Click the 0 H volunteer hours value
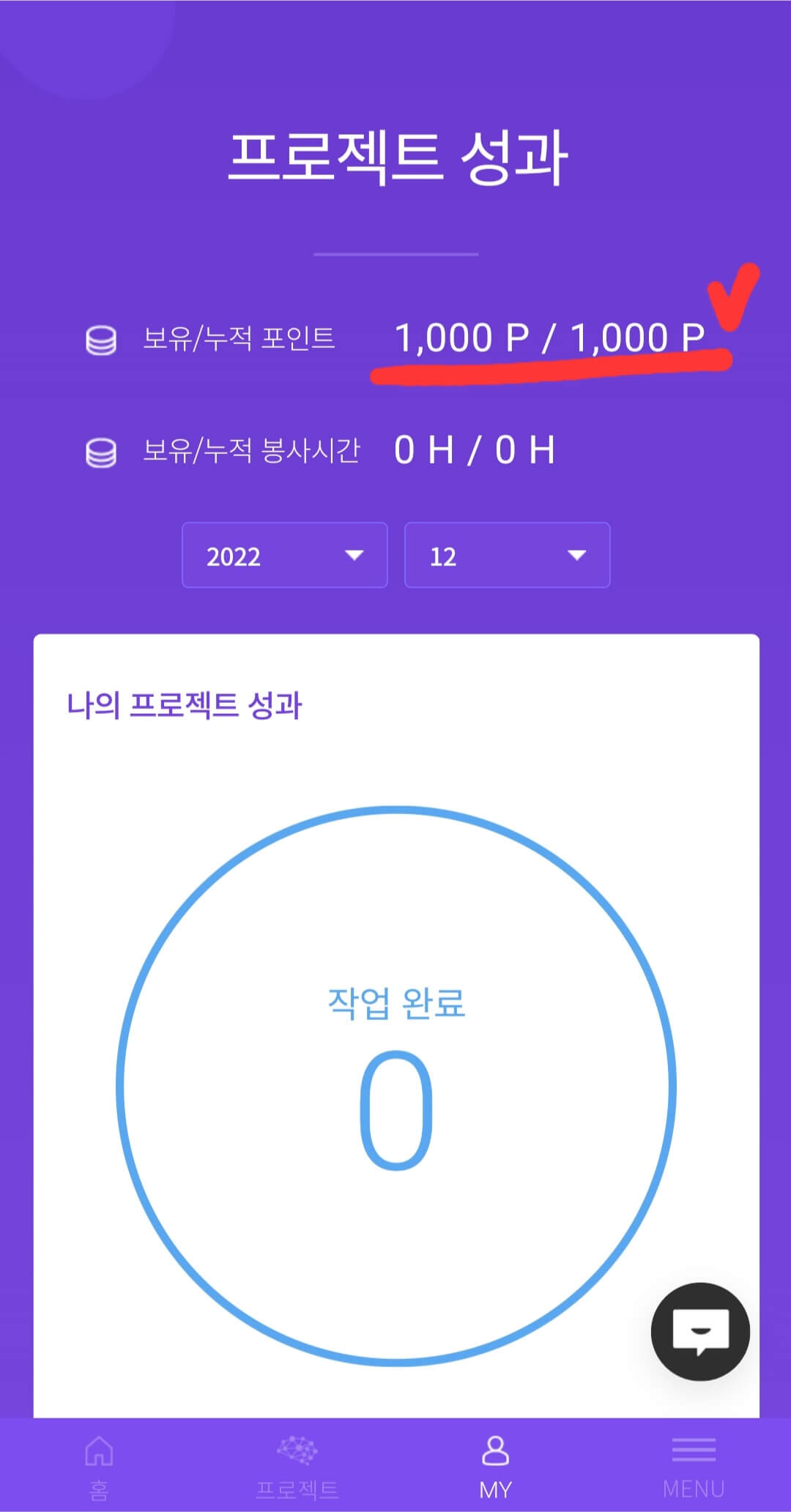791x1512 pixels. [x=475, y=450]
